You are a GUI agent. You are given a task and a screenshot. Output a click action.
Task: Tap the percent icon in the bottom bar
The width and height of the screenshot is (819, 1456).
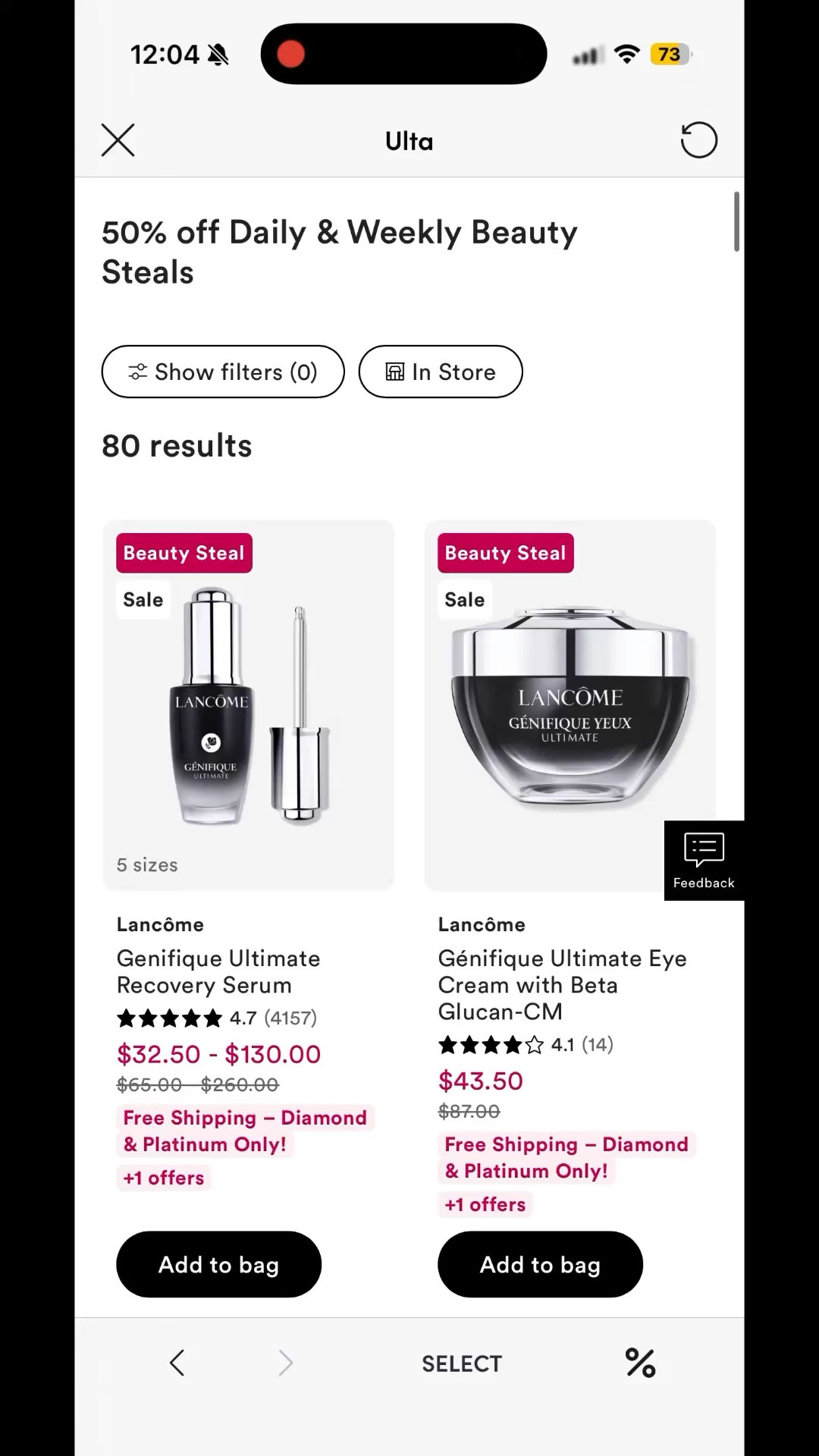click(x=641, y=1363)
